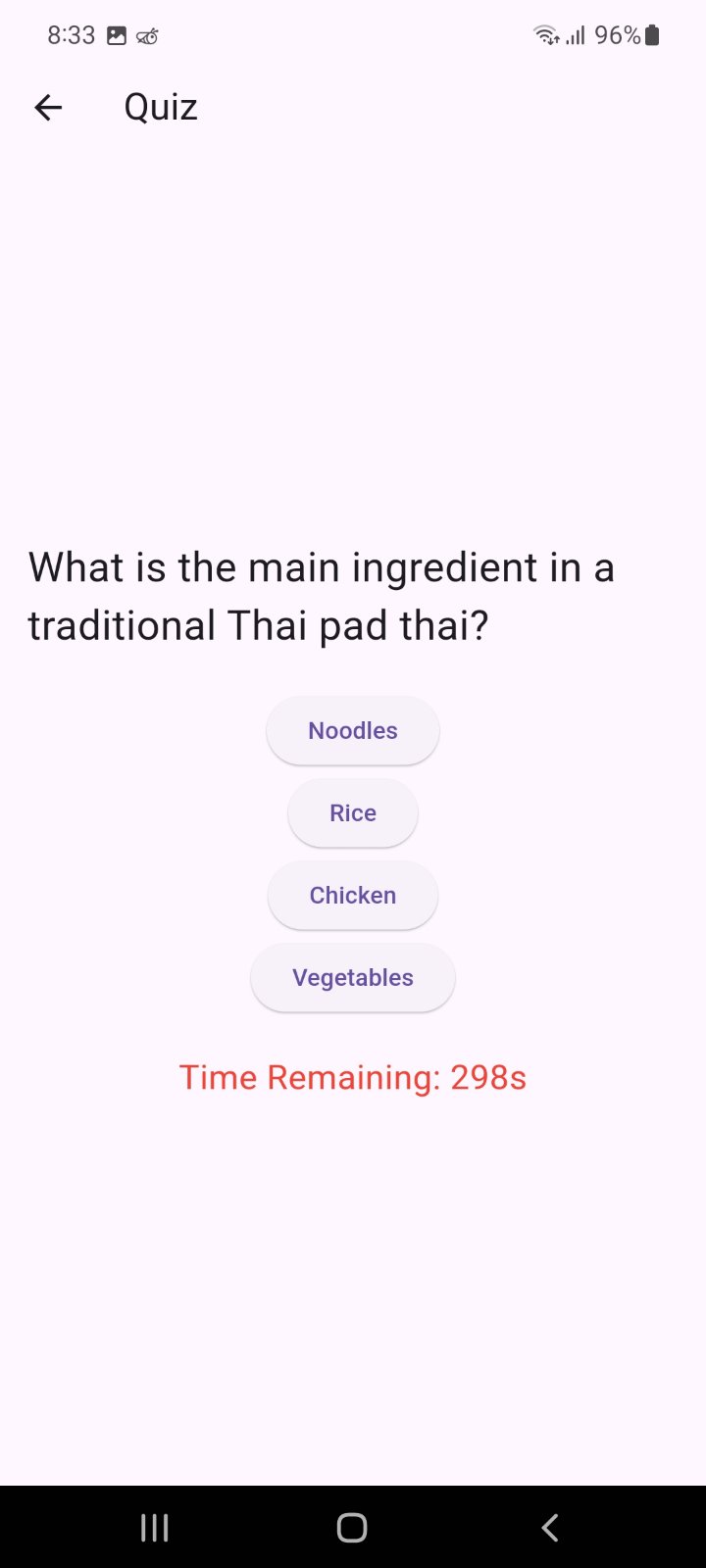Choose the Rice answer option
This screenshot has width=706, height=1568.
[353, 813]
